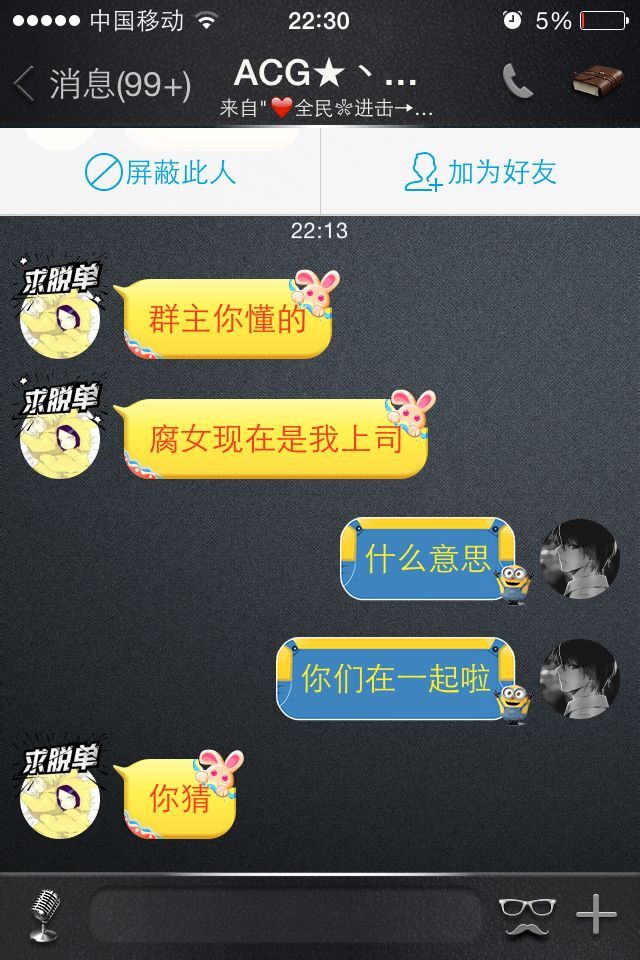Image resolution: width=640 pixels, height=960 pixels.
Task: Open the brown notebook icon in header
Action: [597, 82]
